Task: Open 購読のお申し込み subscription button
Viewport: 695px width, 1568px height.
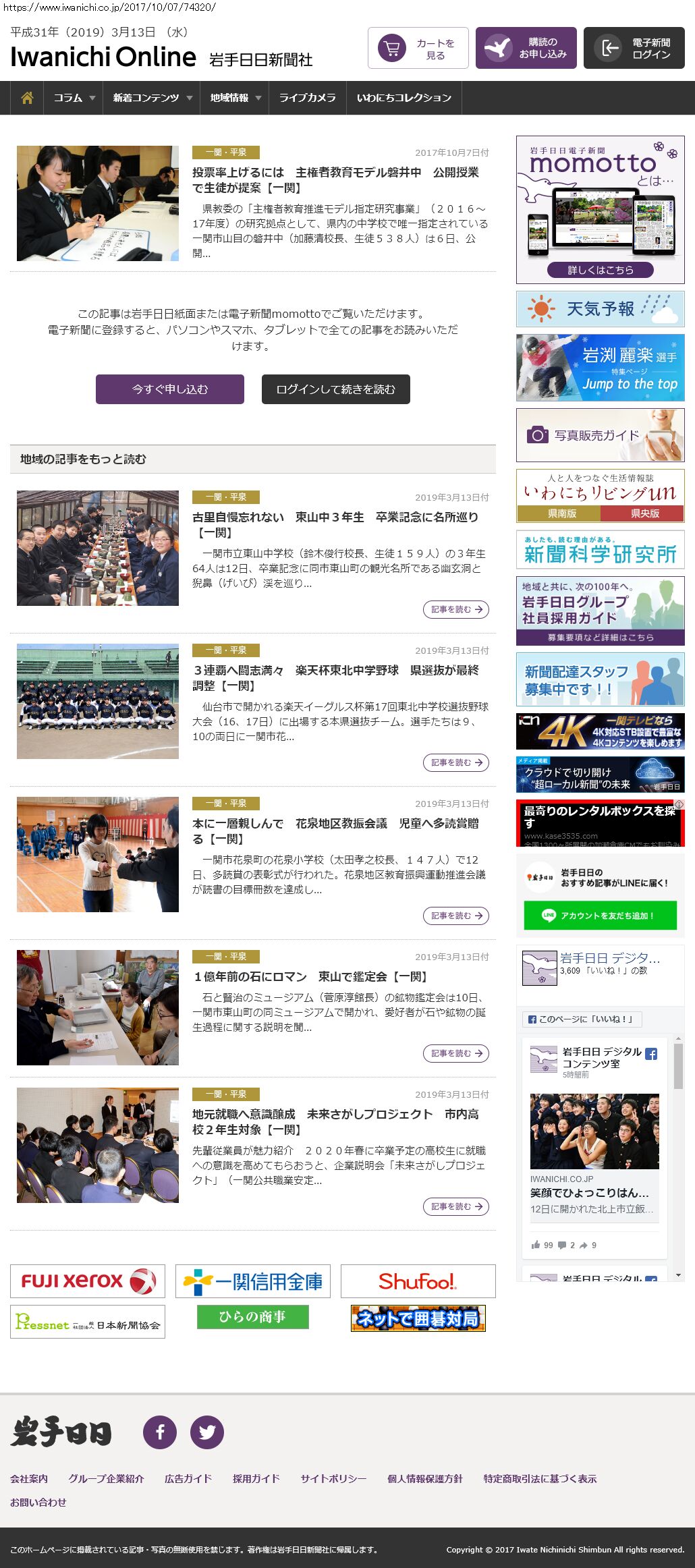Action: tap(526, 49)
